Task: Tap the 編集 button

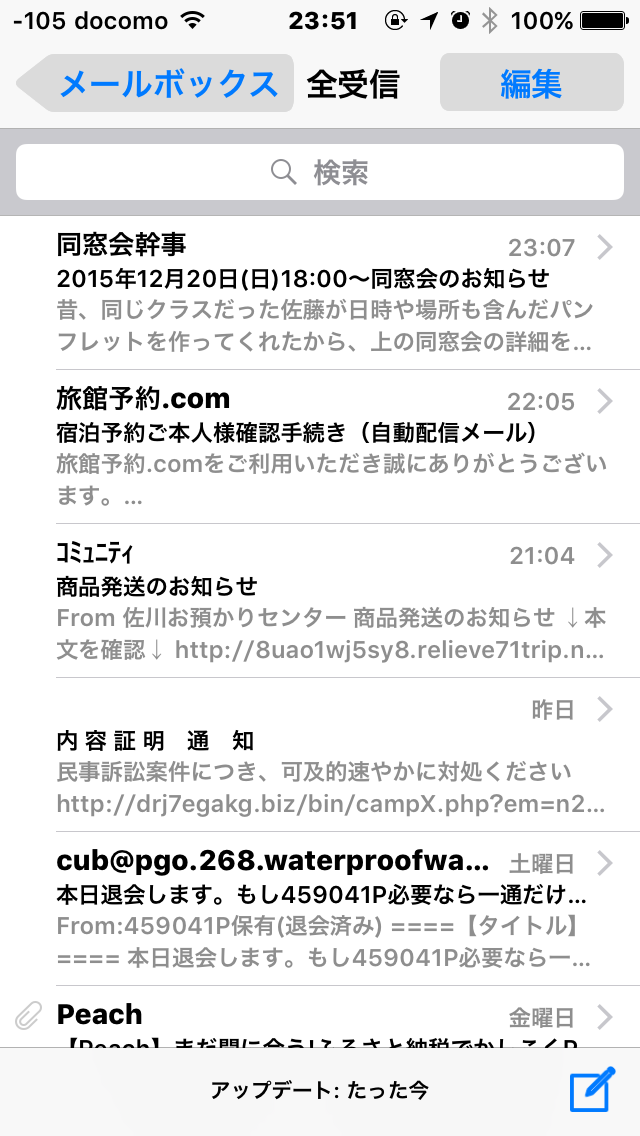Action: coord(531,83)
